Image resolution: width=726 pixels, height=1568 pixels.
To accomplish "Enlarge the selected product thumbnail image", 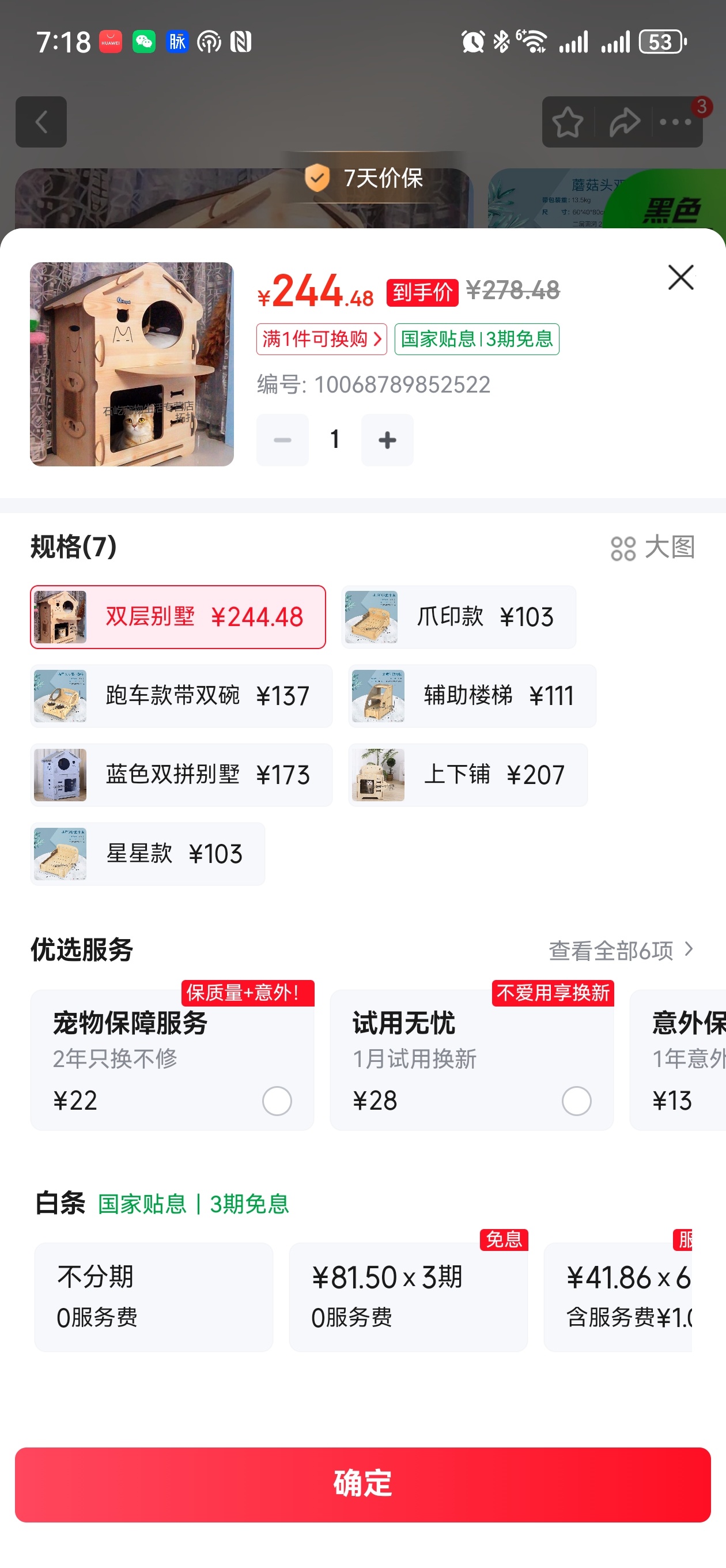I will [131, 364].
